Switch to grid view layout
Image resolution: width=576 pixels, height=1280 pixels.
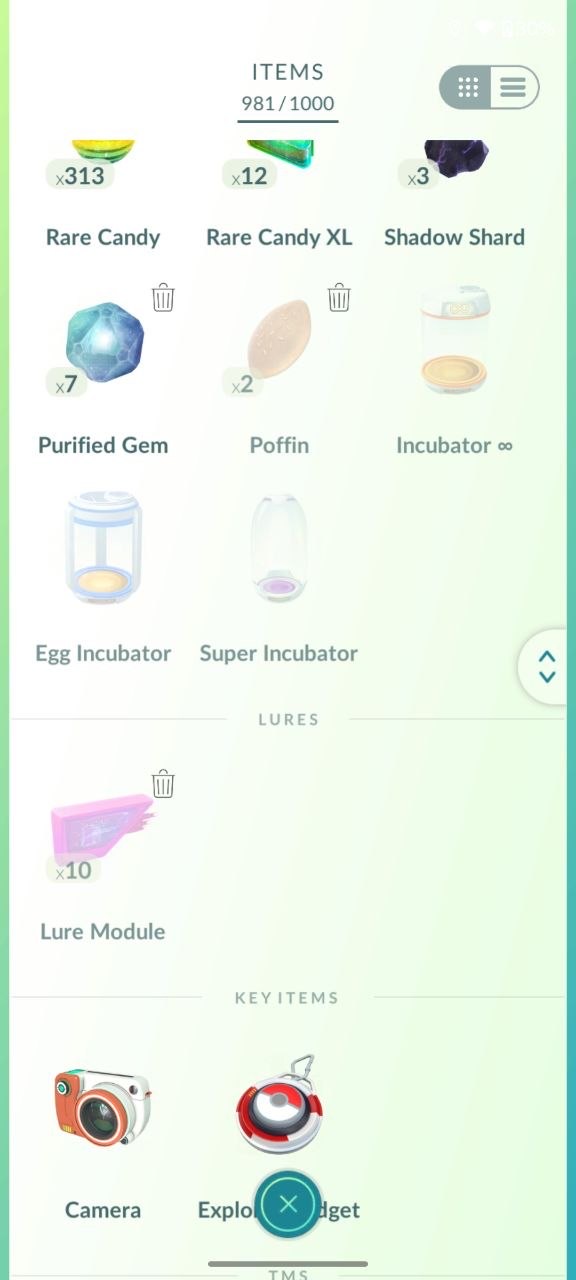point(468,88)
